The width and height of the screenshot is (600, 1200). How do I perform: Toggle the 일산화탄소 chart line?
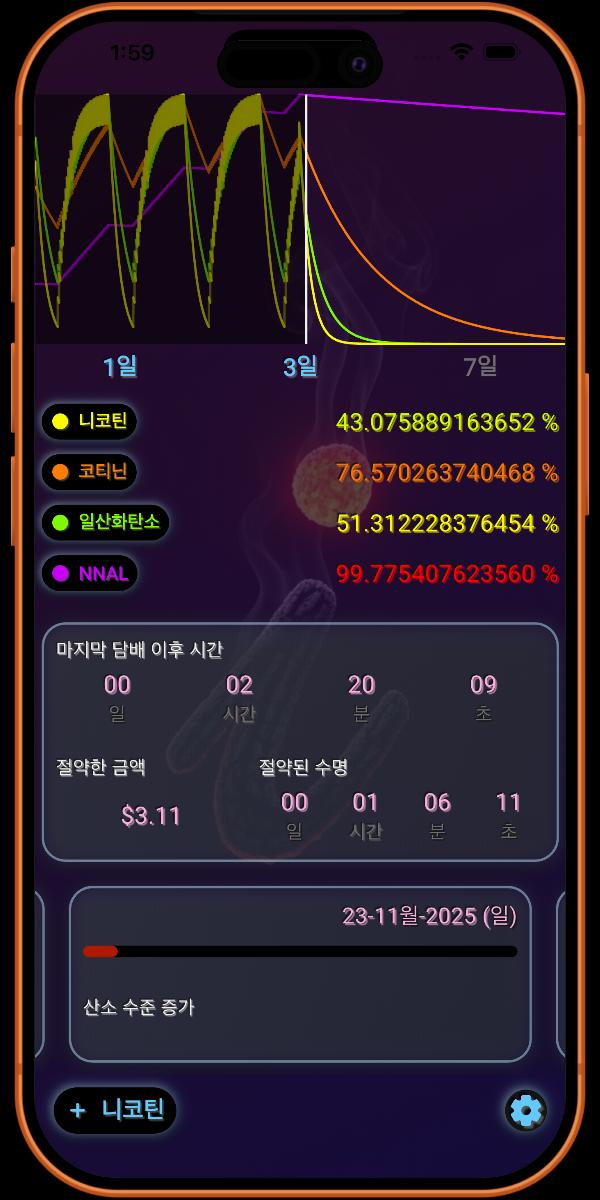tap(105, 522)
